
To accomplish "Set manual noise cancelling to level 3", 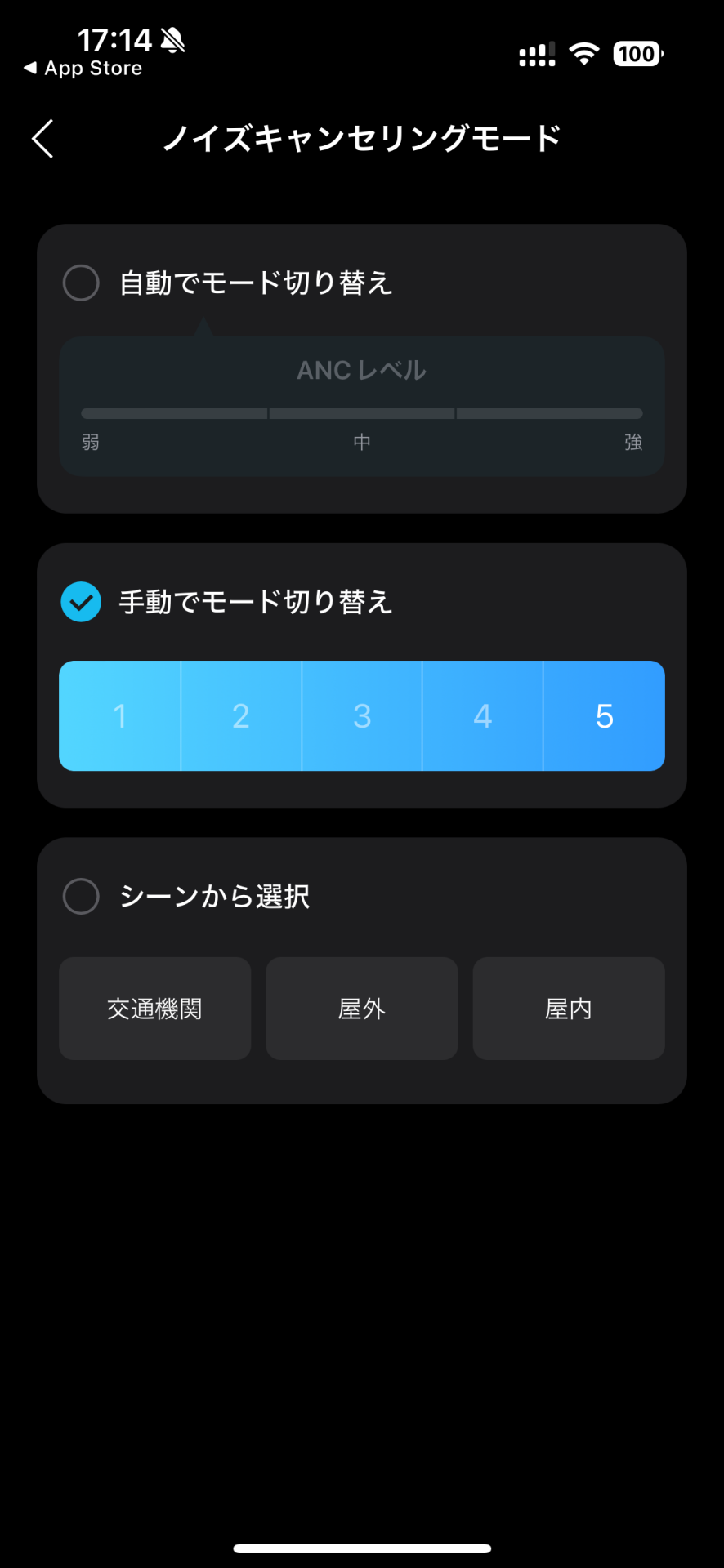I will [362, 716].
